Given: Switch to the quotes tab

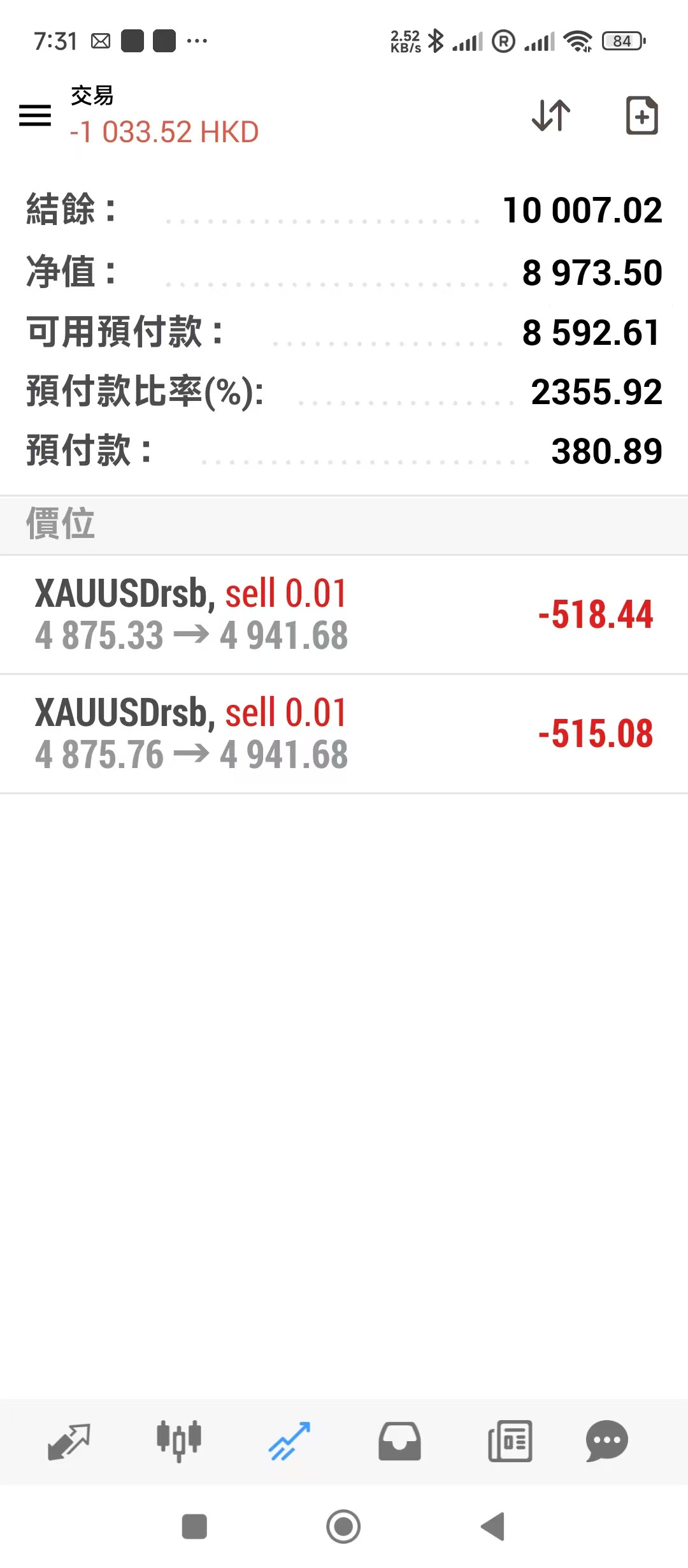Looking at the screenshot, I should [69, 1441].
